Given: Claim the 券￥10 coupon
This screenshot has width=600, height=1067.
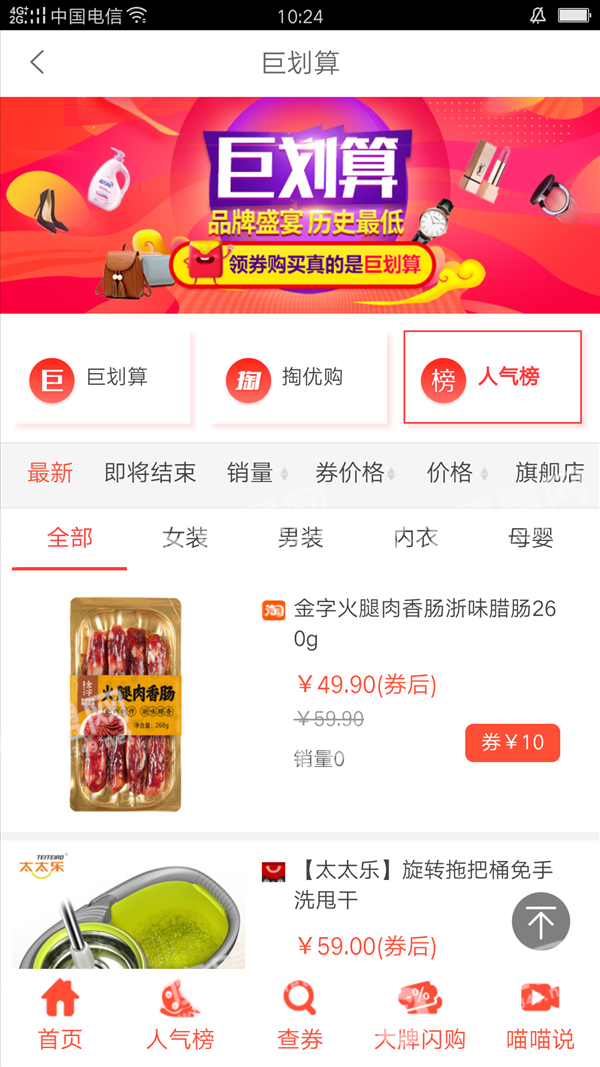Looking at the screenshot, I should [512, 742].
